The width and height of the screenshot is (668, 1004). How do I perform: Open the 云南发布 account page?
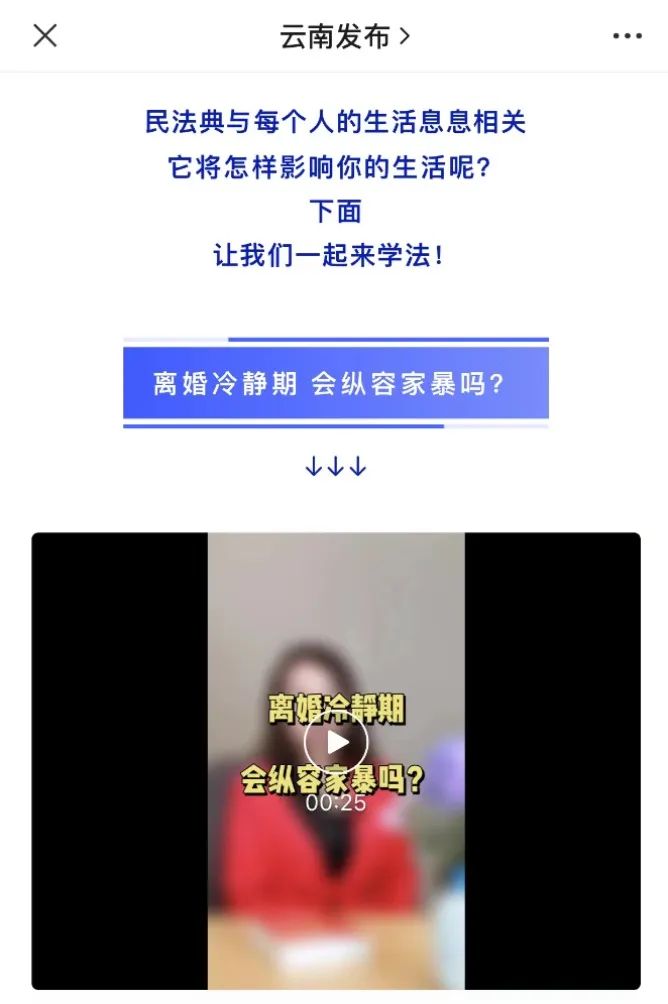point(344,37)
